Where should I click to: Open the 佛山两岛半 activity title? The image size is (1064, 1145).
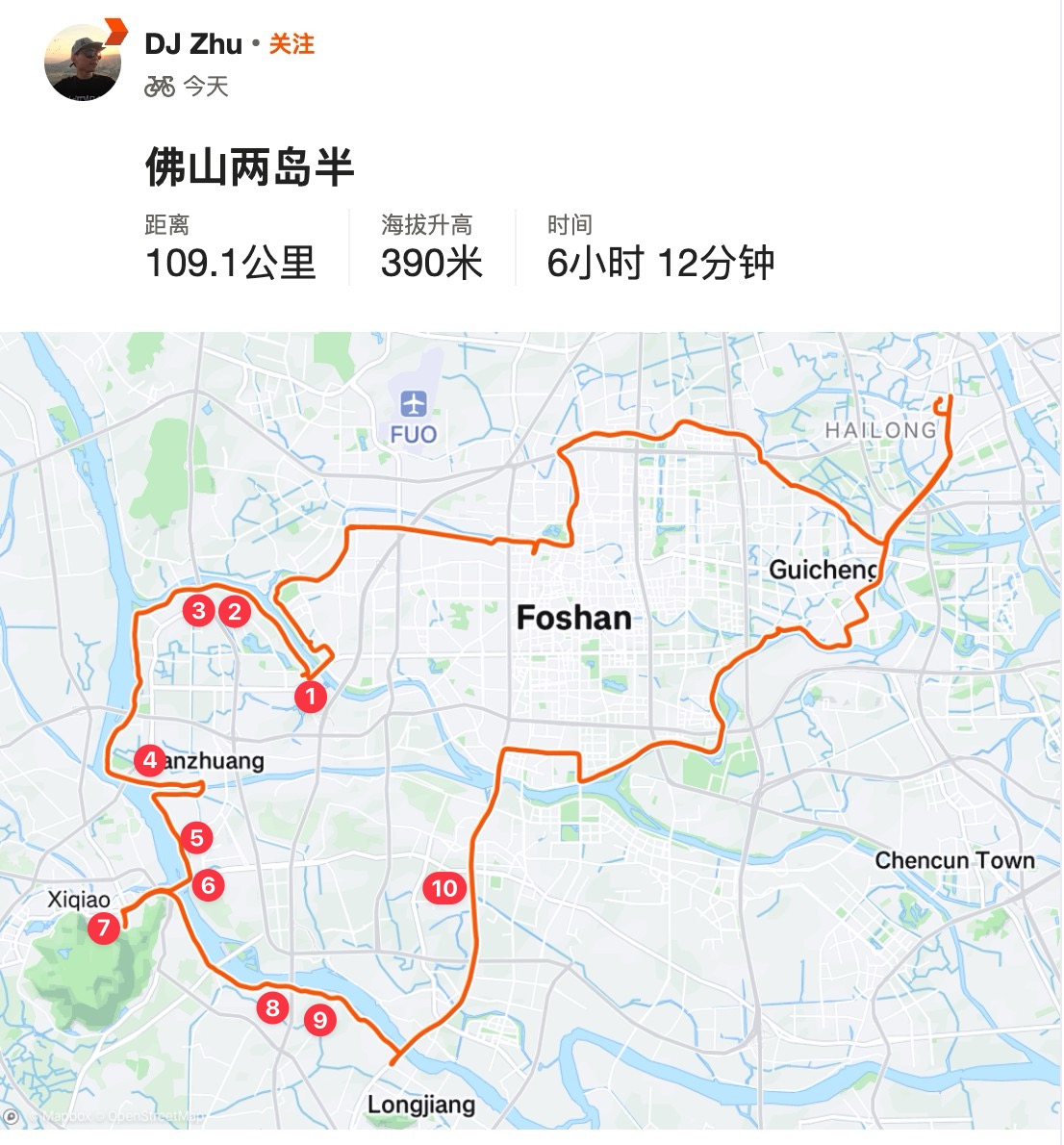tap(250, 167)
